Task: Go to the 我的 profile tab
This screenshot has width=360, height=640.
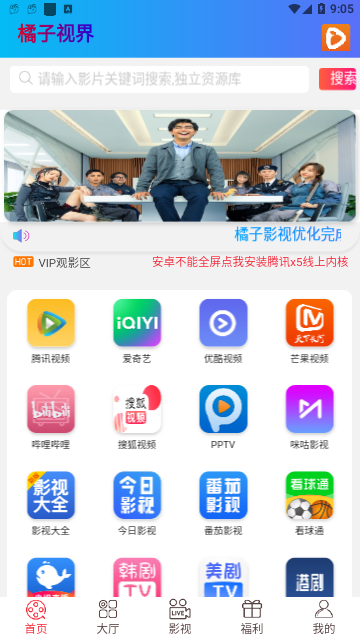Action: coord(324,617)
